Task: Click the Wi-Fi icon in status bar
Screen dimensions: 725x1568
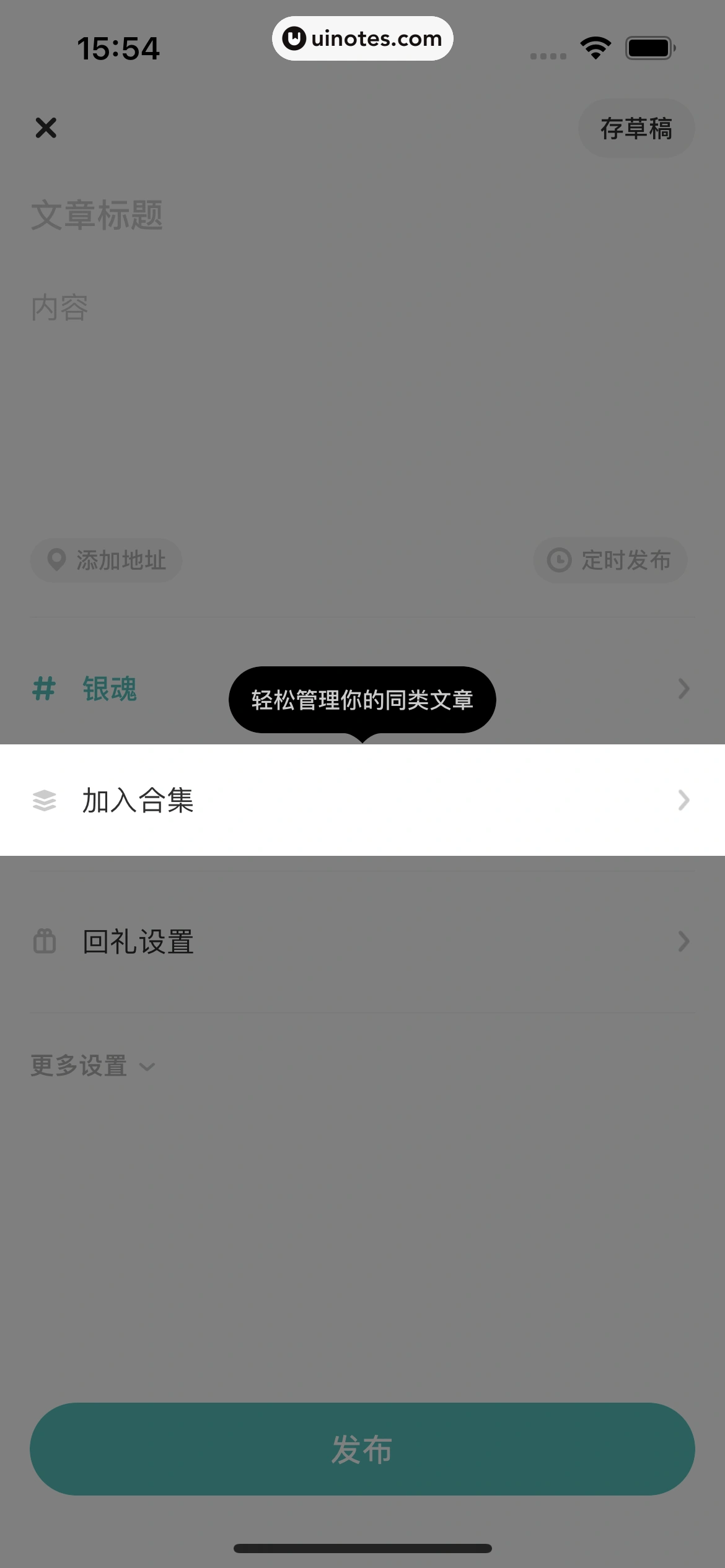Action: 594,46
